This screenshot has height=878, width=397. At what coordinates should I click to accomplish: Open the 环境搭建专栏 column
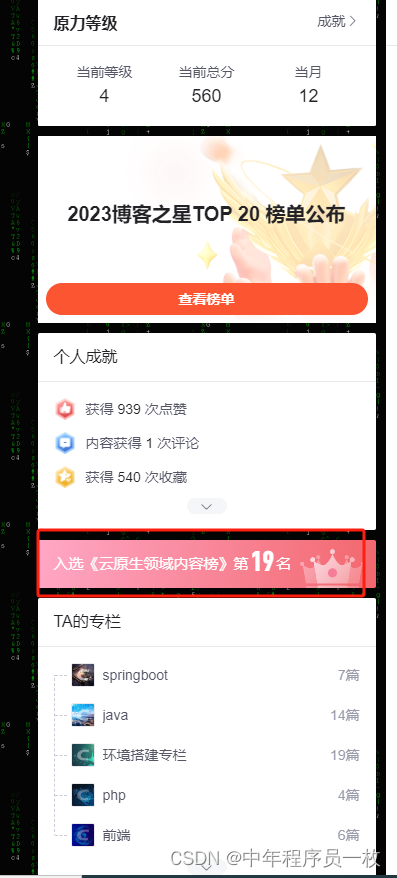pos(215,755)
